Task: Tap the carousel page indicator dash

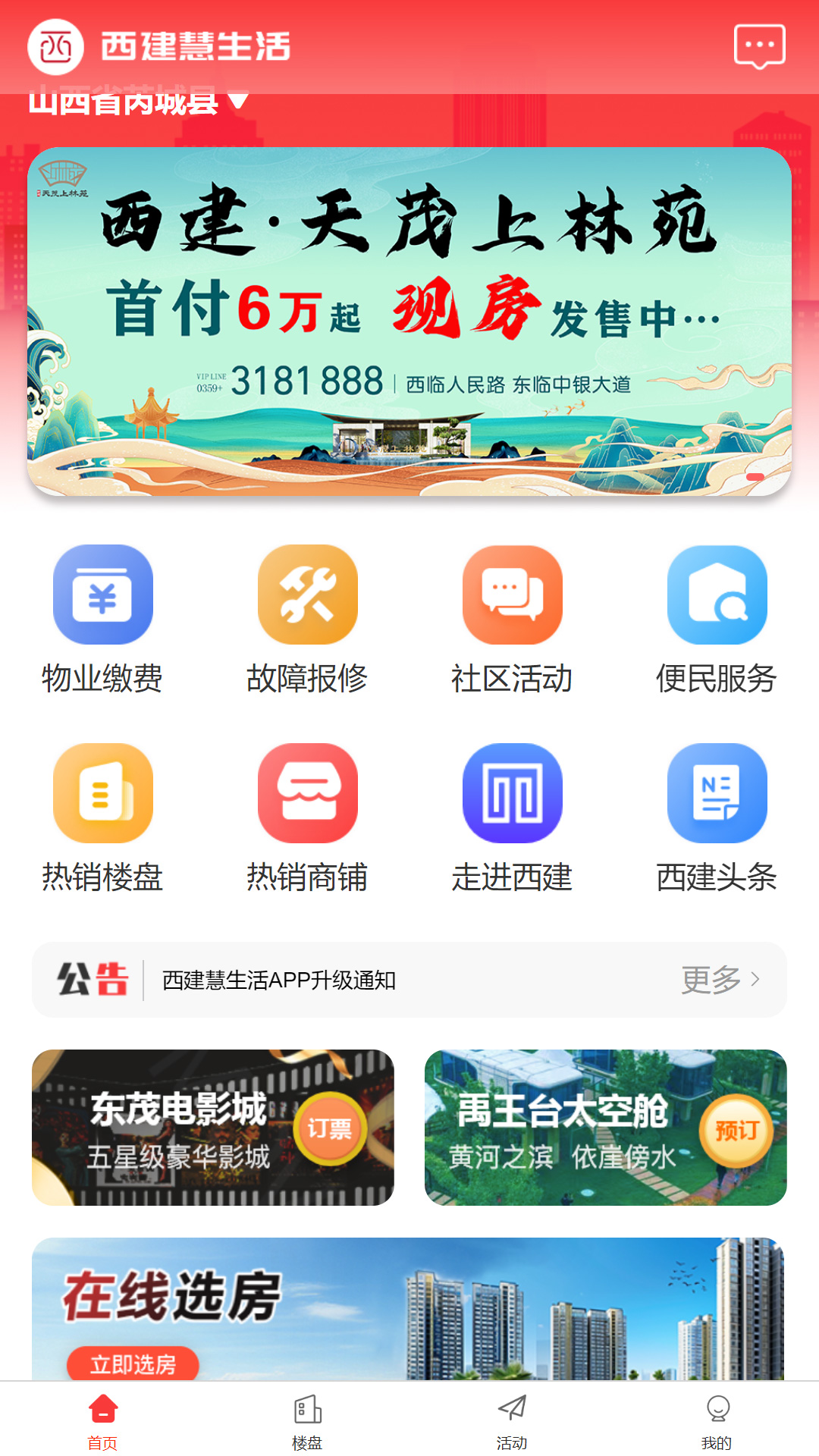Action: (756, 475)
